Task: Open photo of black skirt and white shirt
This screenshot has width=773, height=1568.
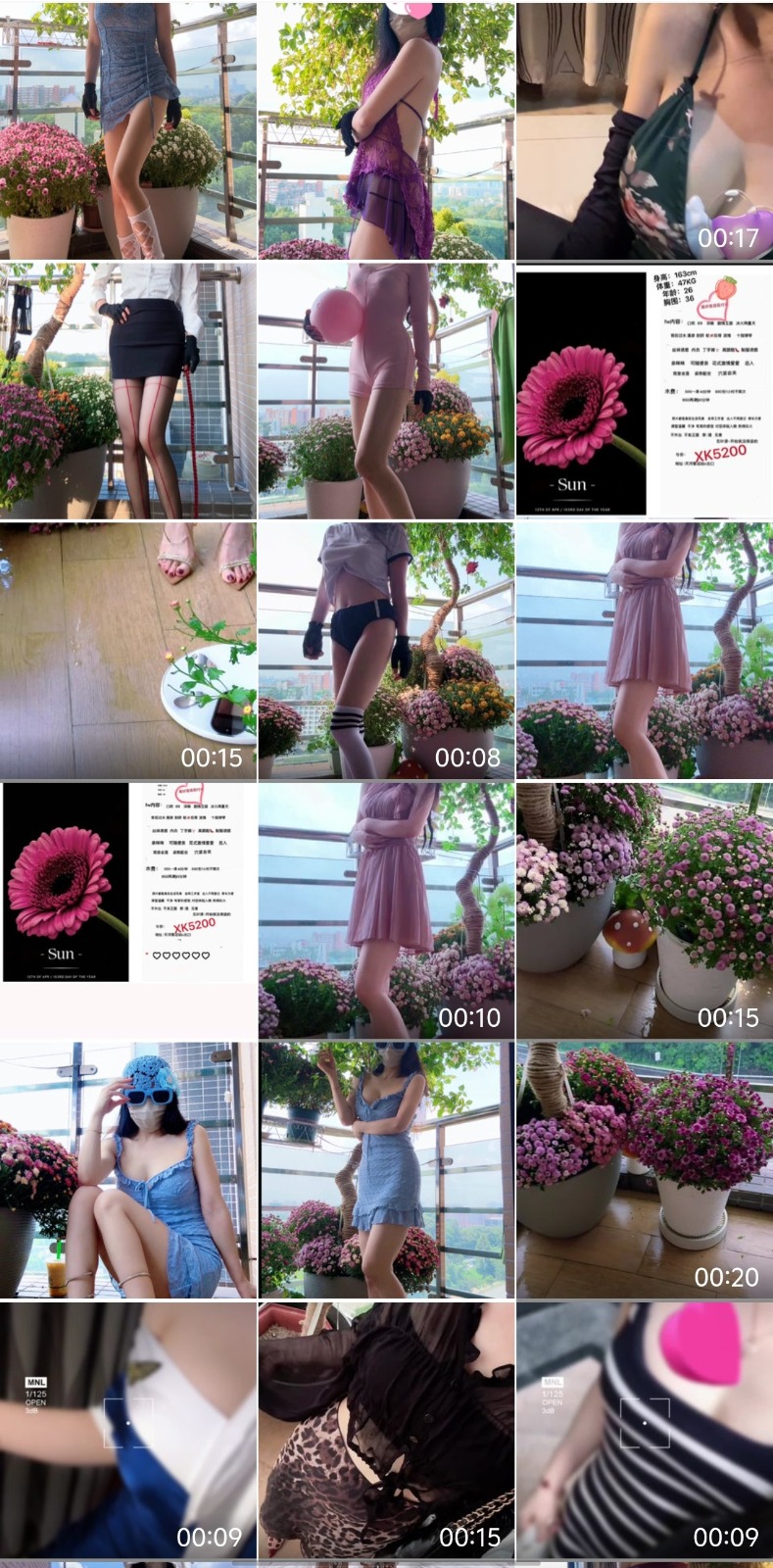Action: [x=127, y=390]
